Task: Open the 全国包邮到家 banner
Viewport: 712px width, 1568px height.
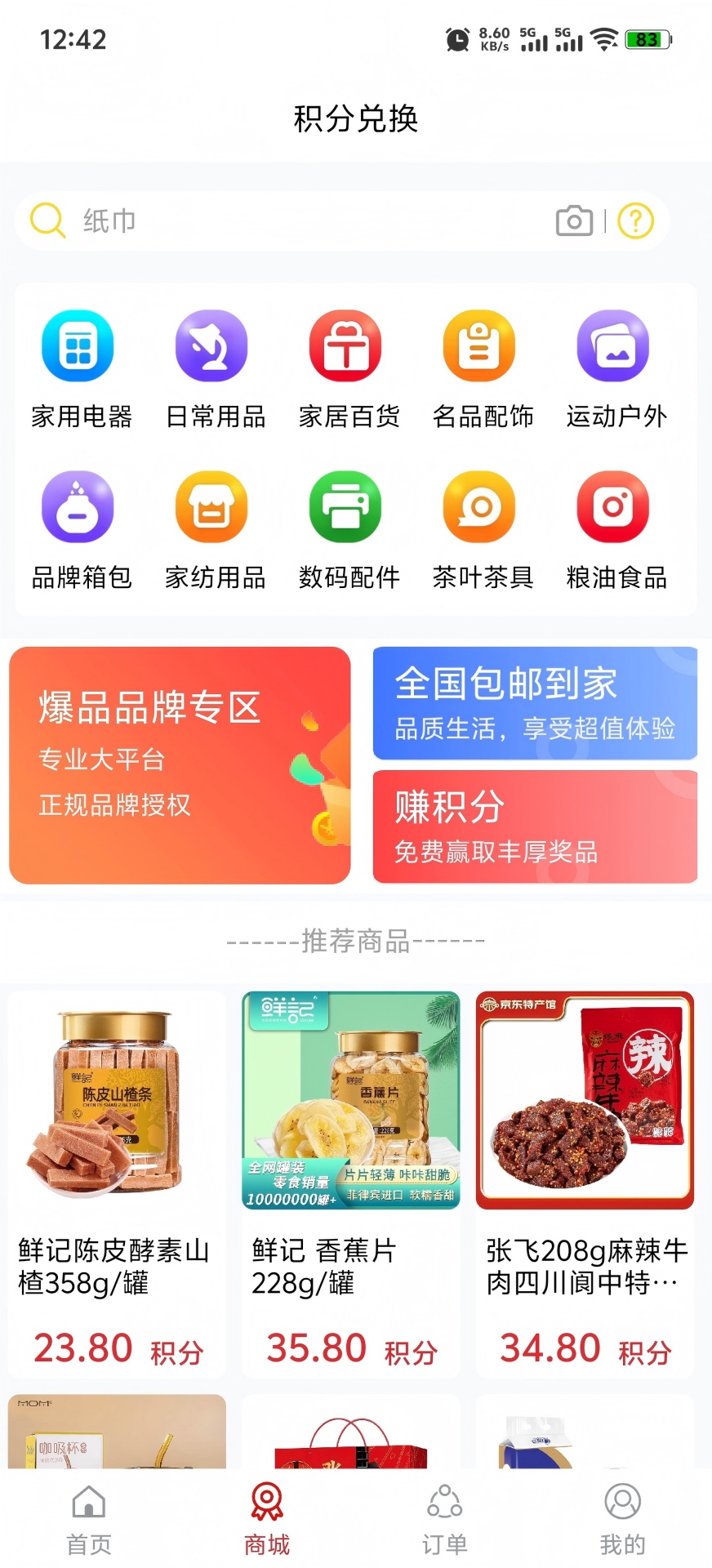Action: click(535, 703)
